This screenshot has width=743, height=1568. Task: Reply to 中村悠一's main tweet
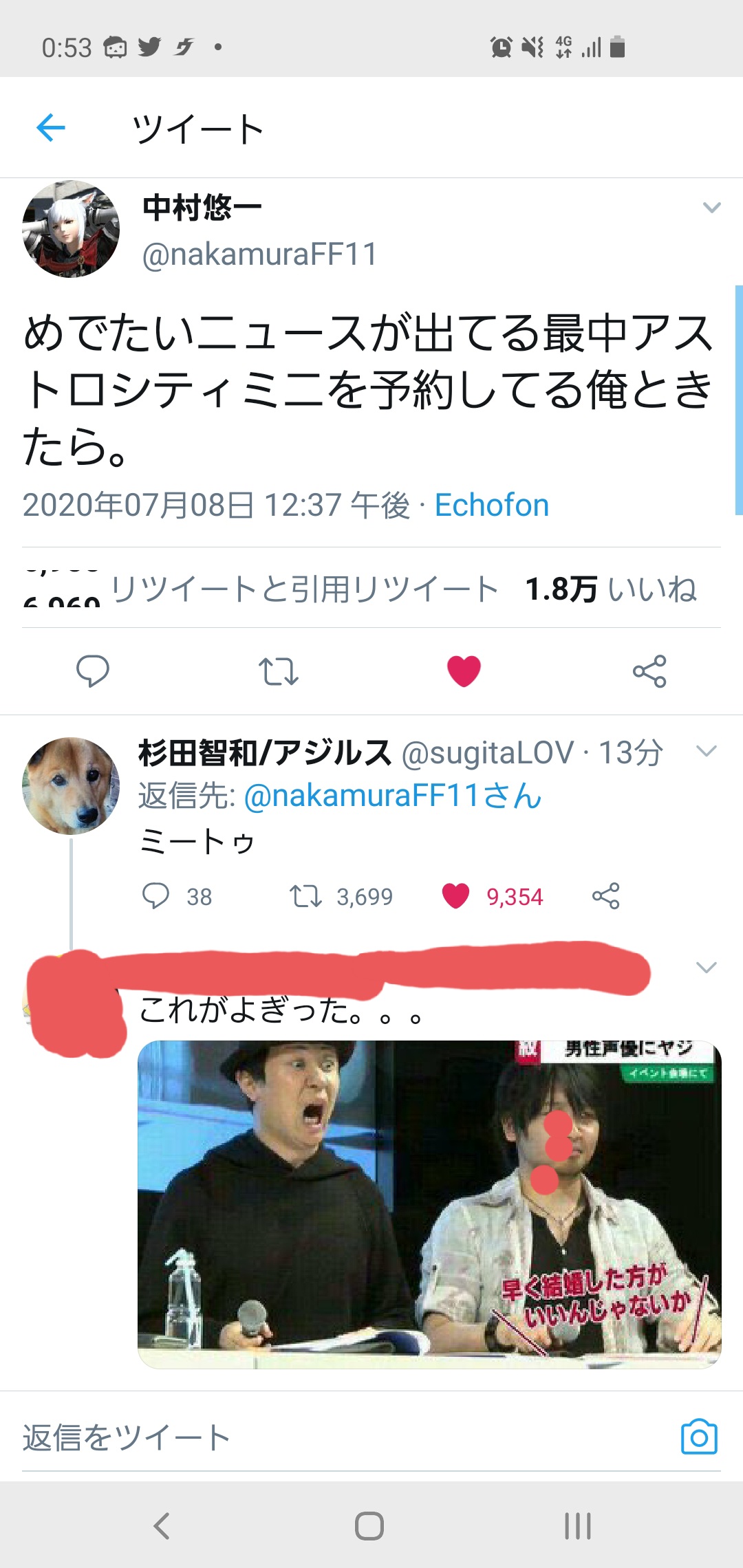(x=93, y=671)
